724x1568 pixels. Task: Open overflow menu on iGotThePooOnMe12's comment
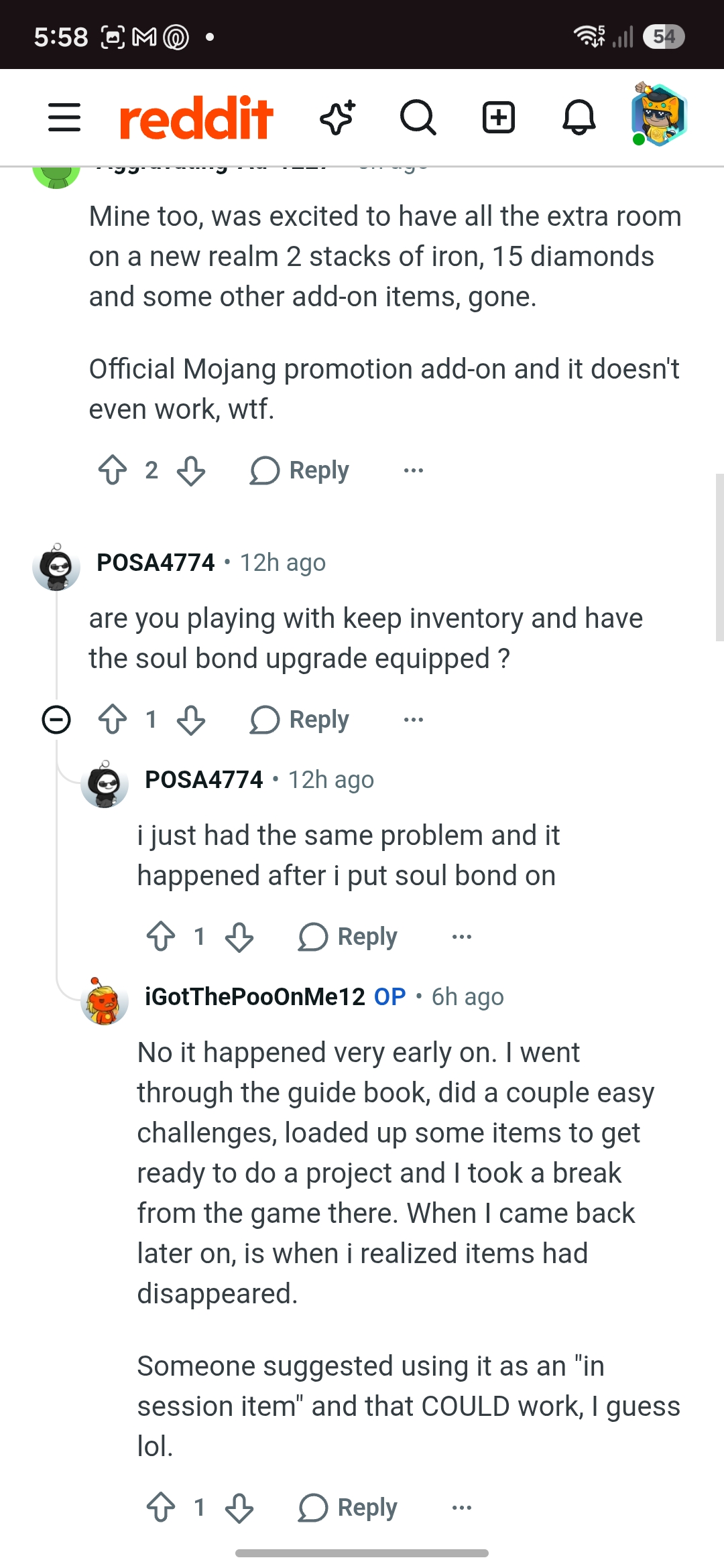[x=462, y=1508]
